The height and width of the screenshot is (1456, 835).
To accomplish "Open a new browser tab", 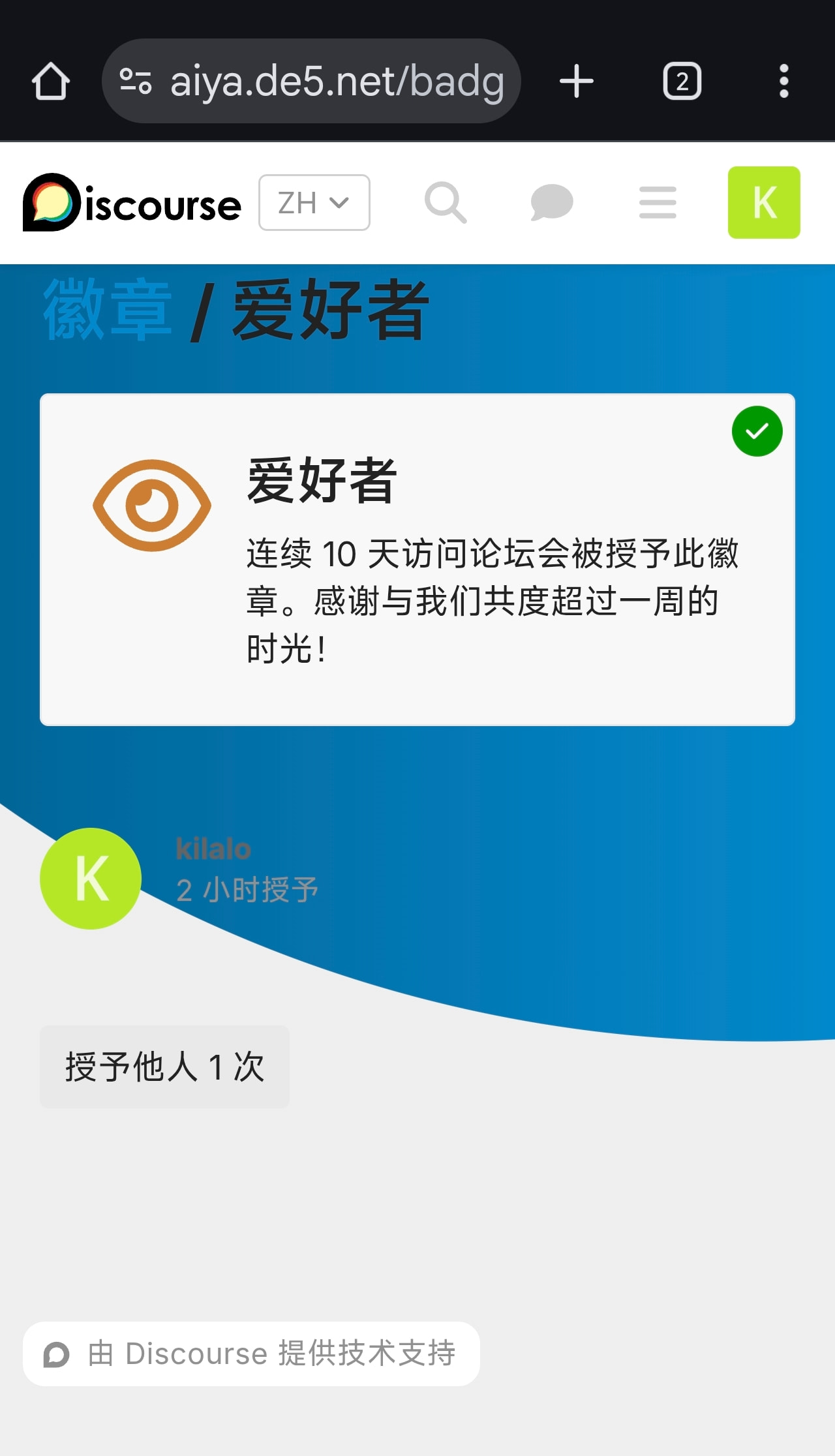I will point(577,82).
